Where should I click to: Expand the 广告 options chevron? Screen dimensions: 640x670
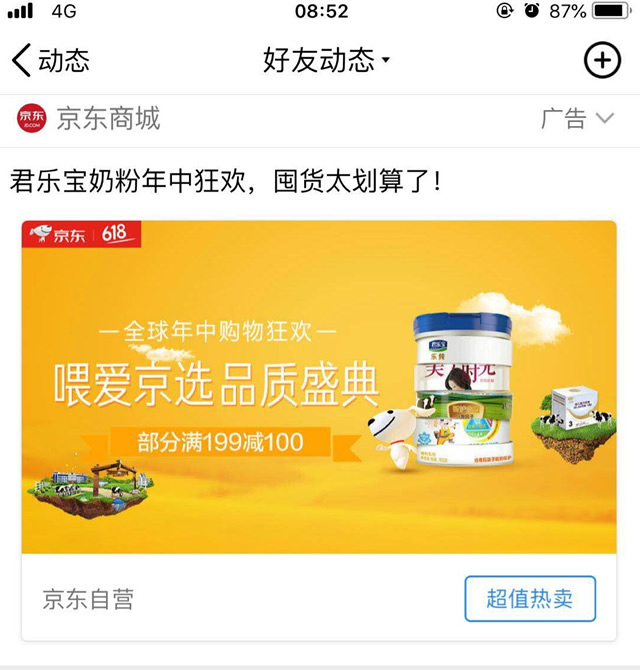click(604, 119)
